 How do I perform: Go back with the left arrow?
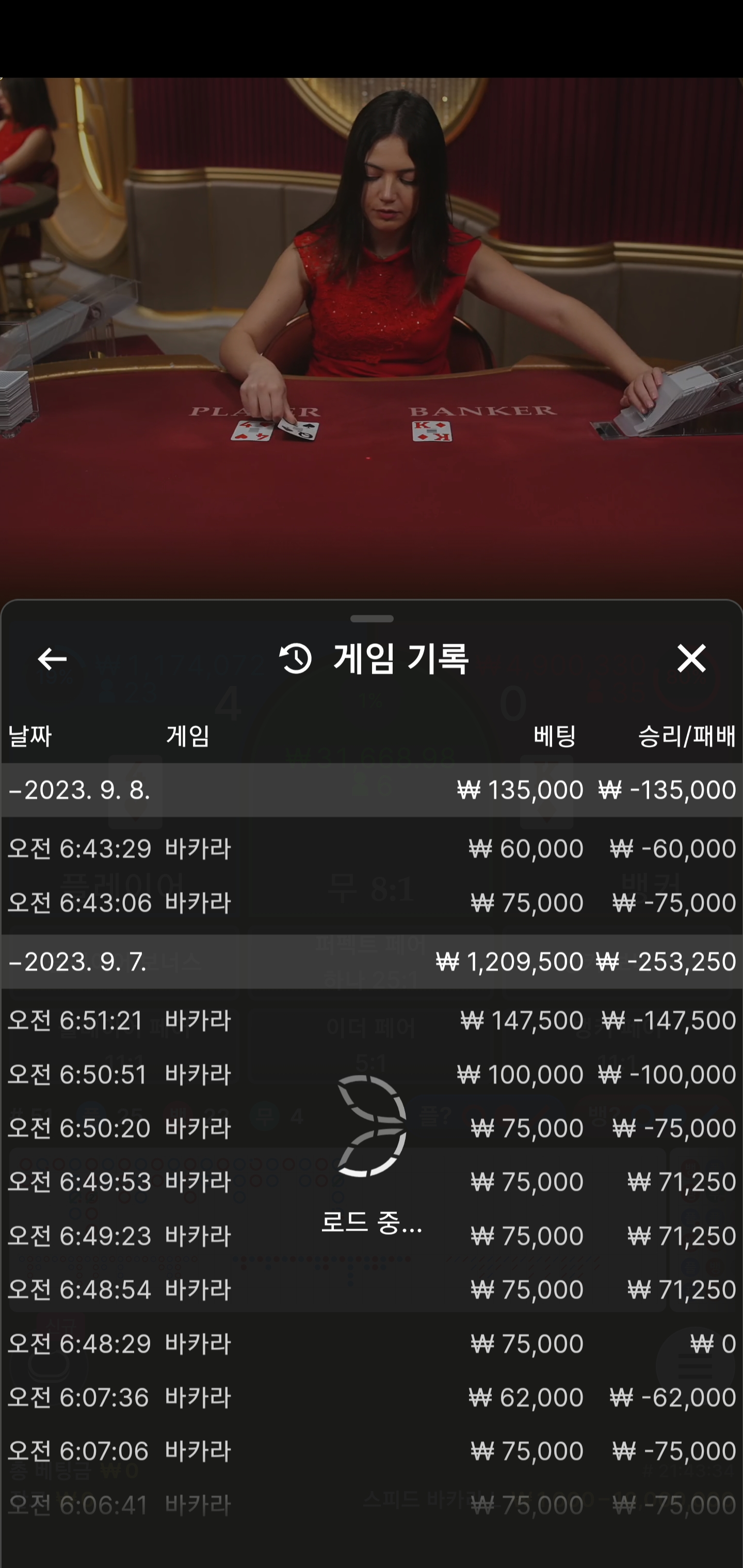52,659
